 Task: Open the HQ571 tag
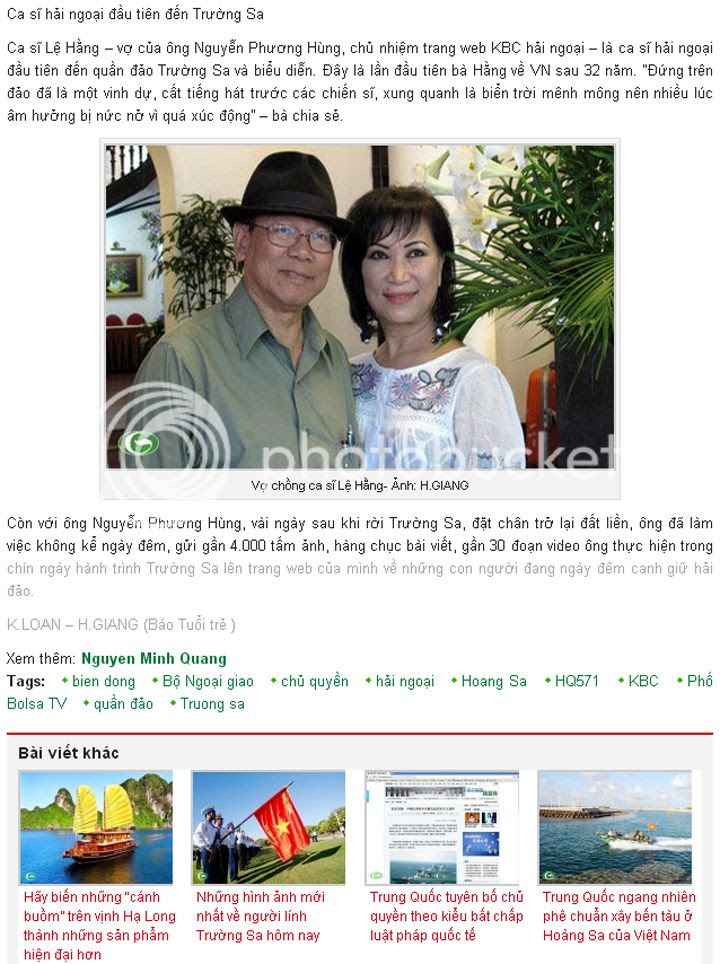click(577, 681)
